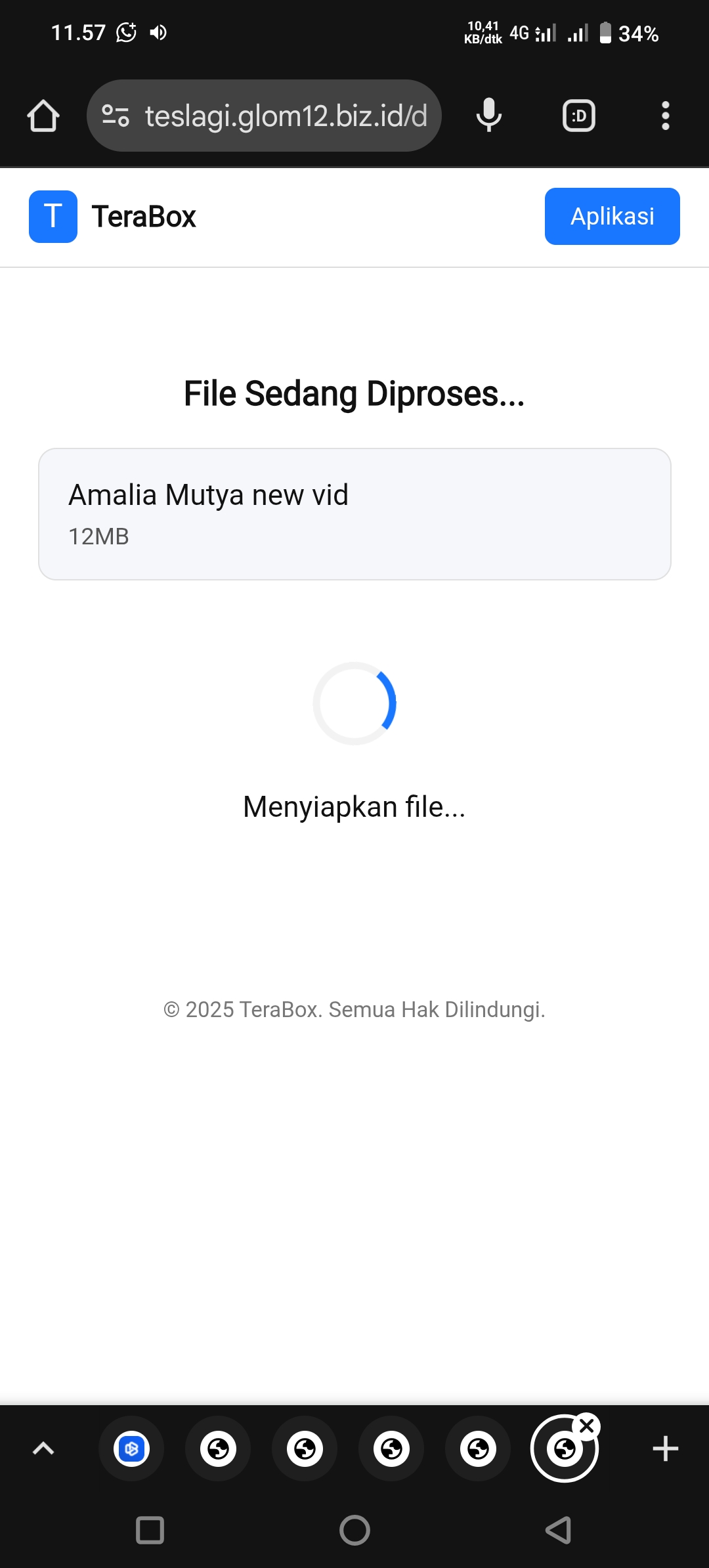709x1568 pixels.
Task: Close the currently selected tab
Action: pyautogui.click(x=587, y=1426)
